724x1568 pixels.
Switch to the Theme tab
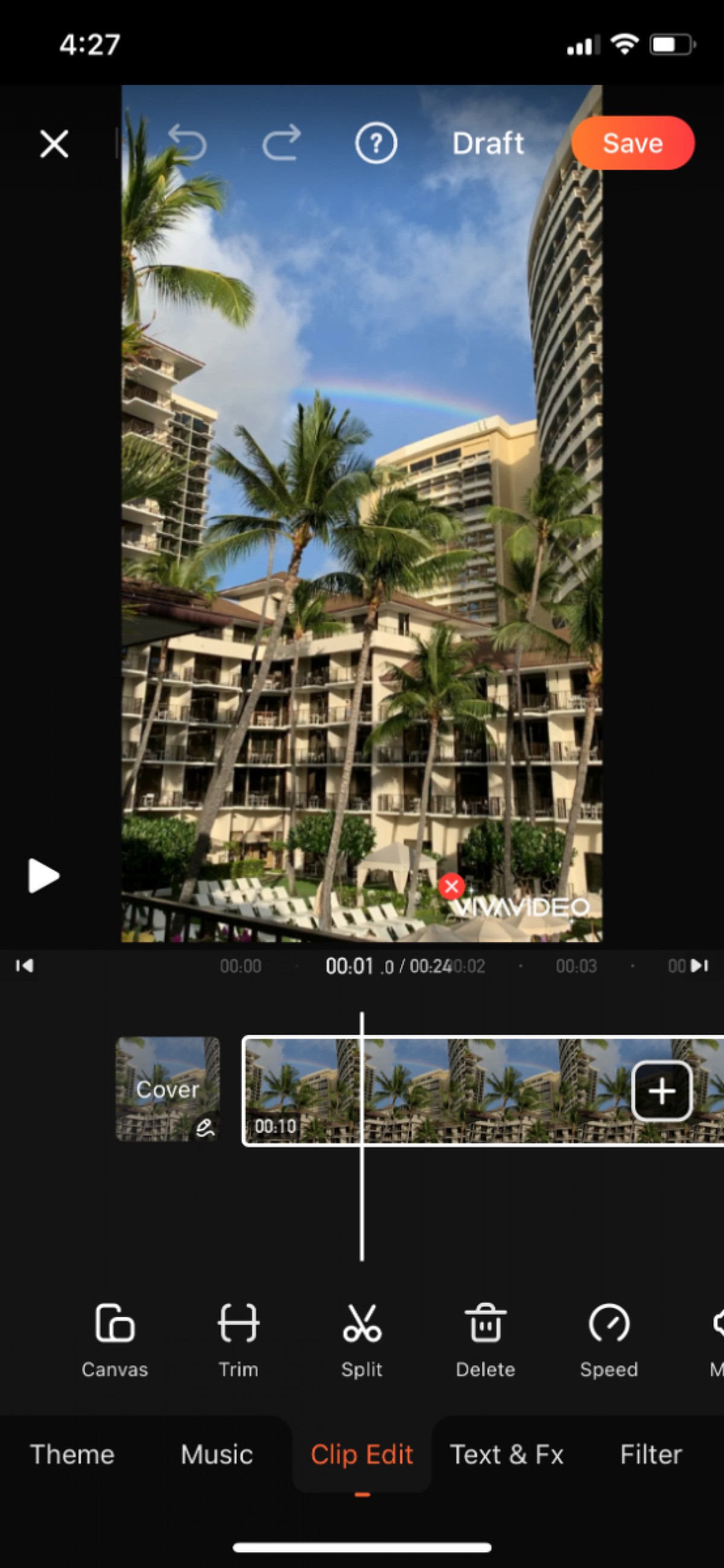(x=72, y=1455)
